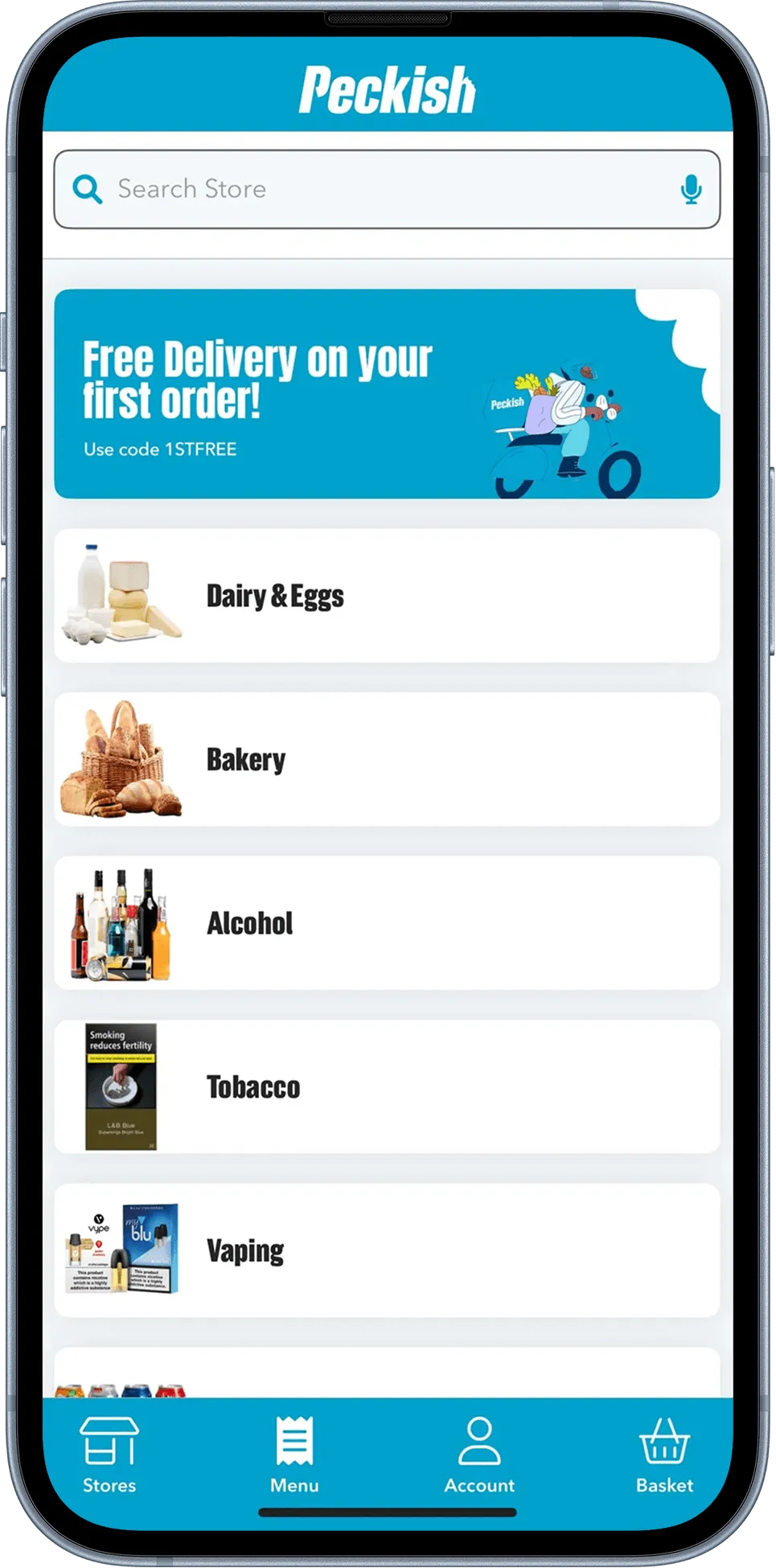Open the Vaping category
Viewport: 776px width, 1568px height.
(x=387, y=1250)
